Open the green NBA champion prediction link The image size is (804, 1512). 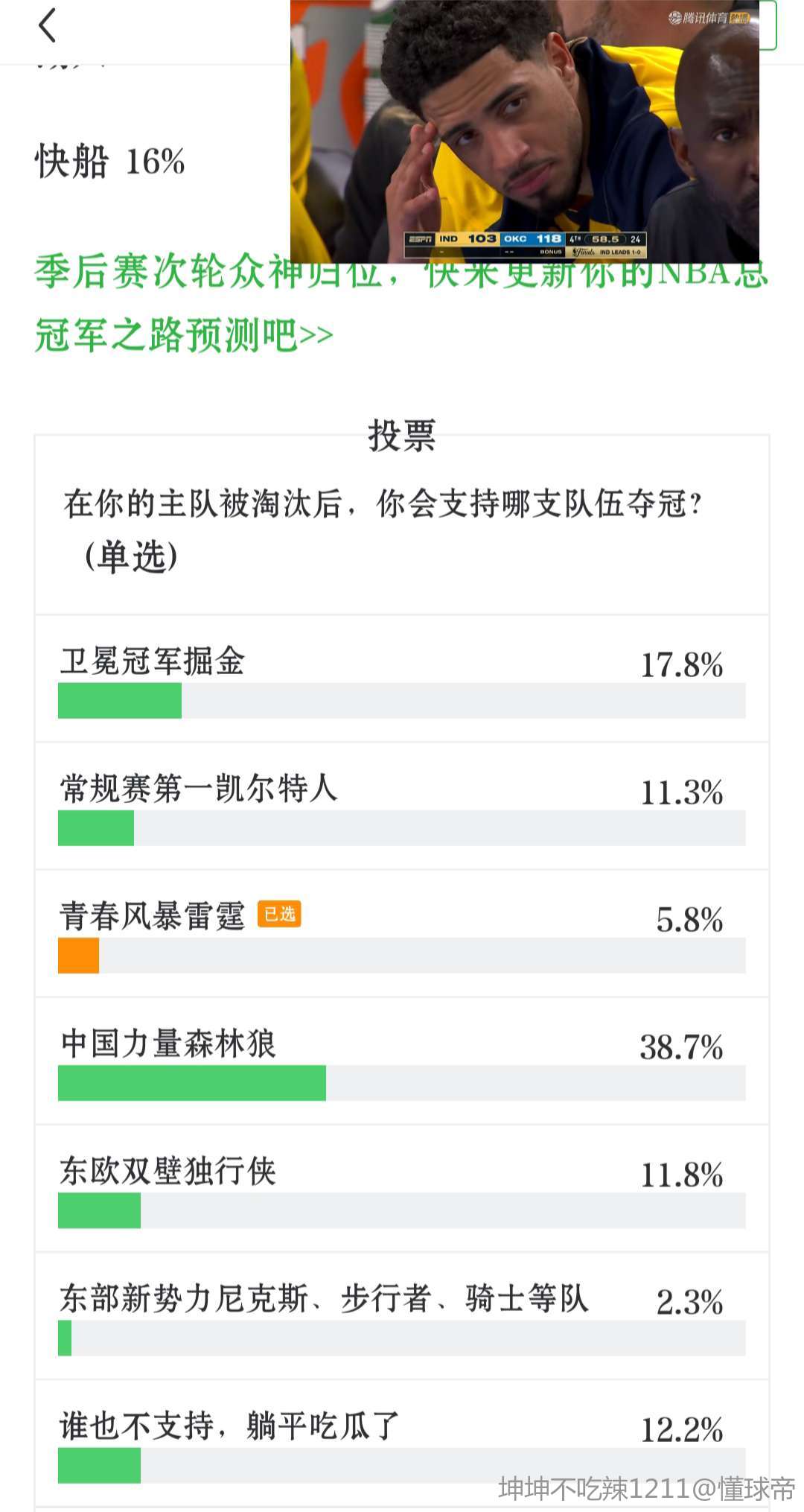pyautogui.click(x=401, y=303)
